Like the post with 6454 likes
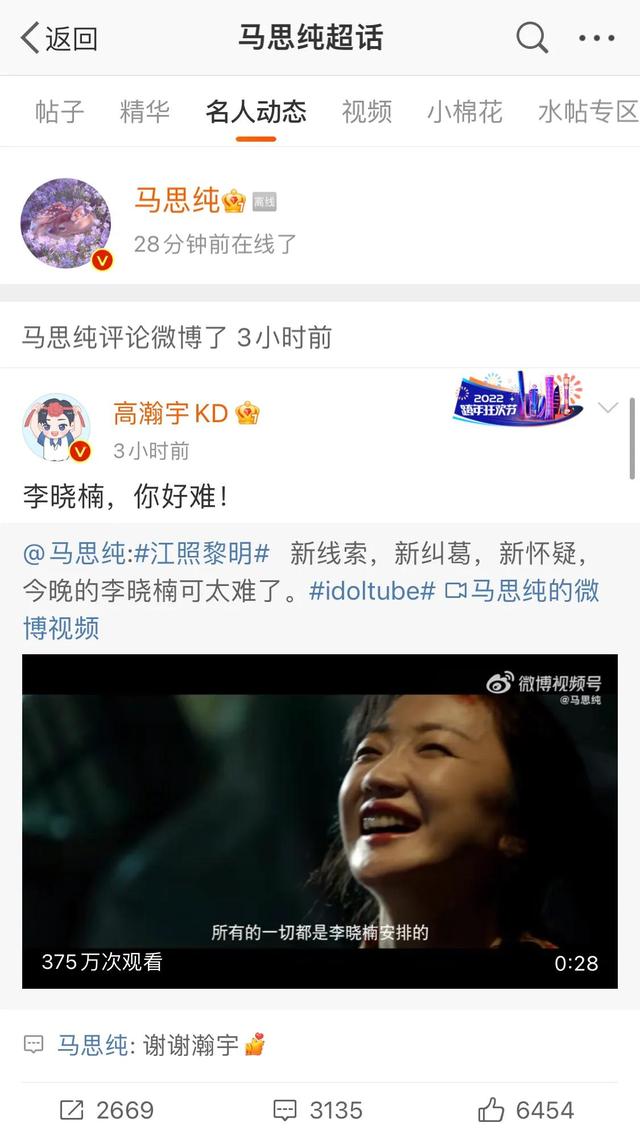 (525, 1109)
